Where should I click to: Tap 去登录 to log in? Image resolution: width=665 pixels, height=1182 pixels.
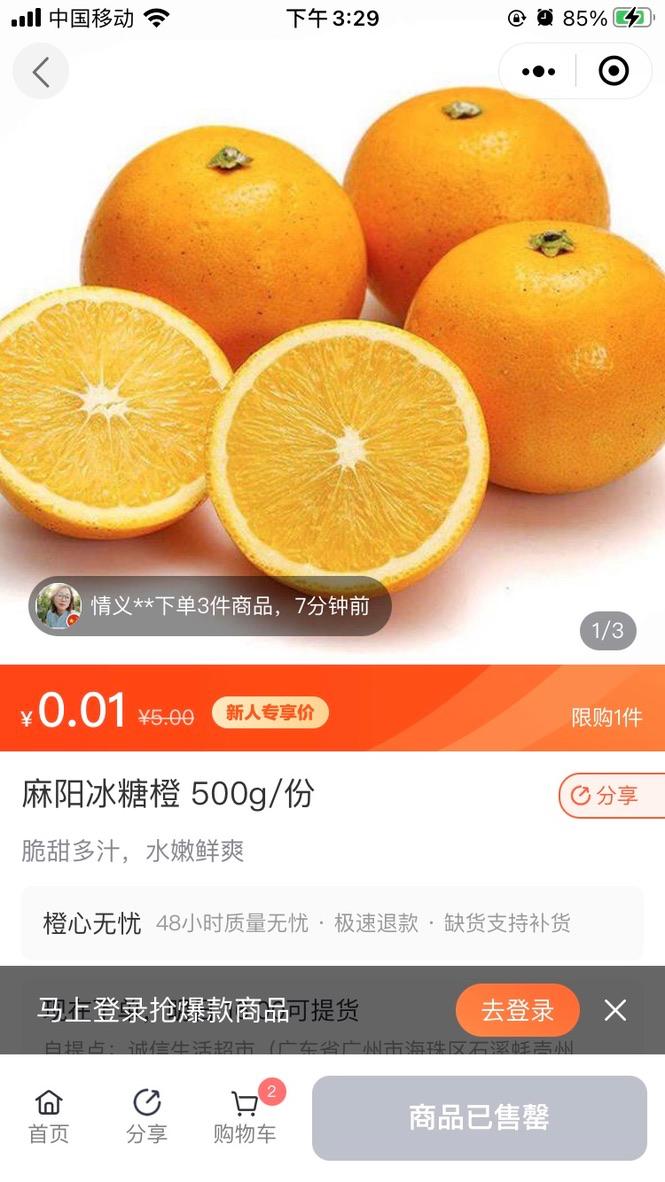pyautogui.click(x=517, y=1010)
